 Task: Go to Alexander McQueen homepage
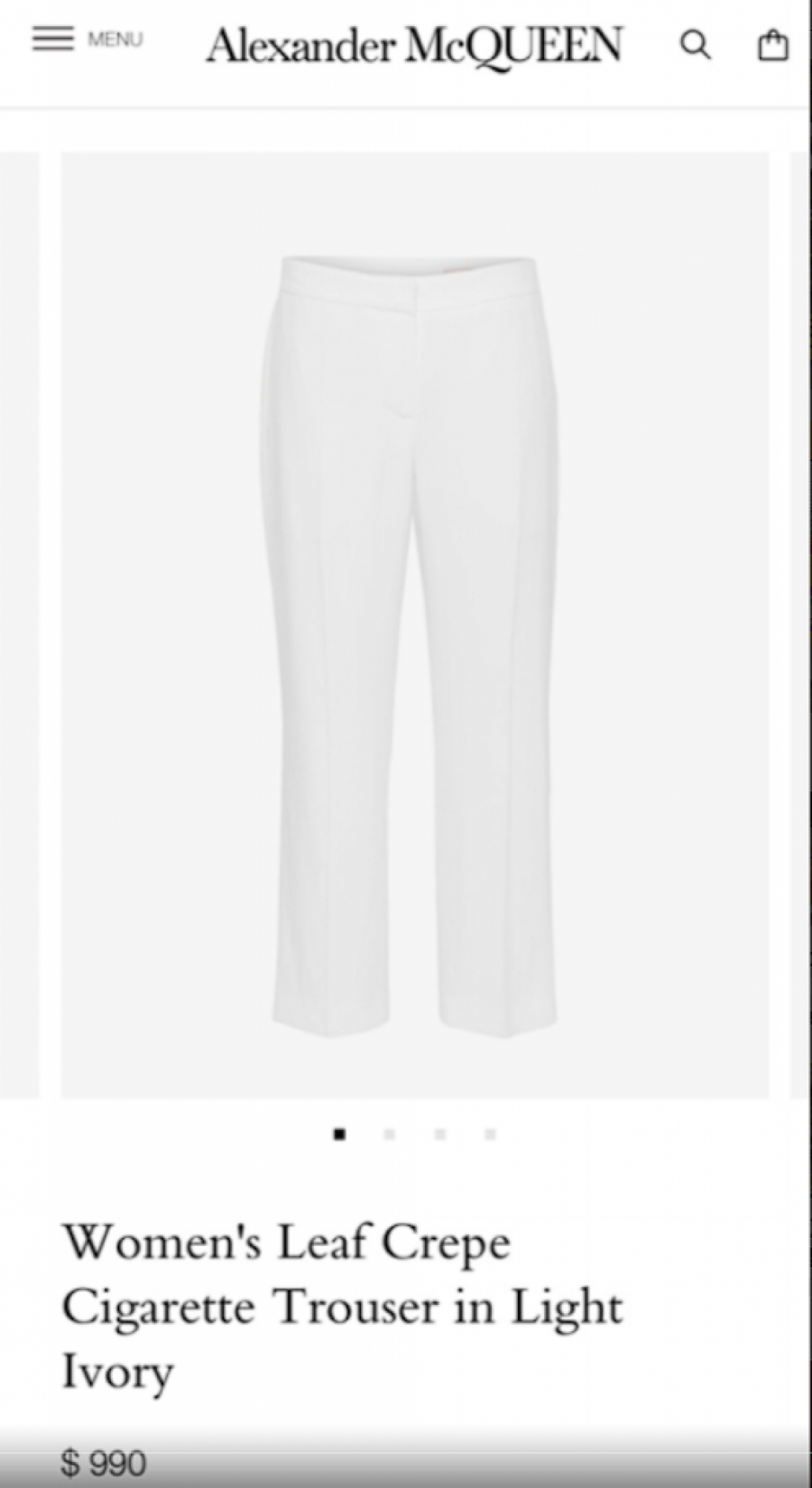tap(414, 45)
